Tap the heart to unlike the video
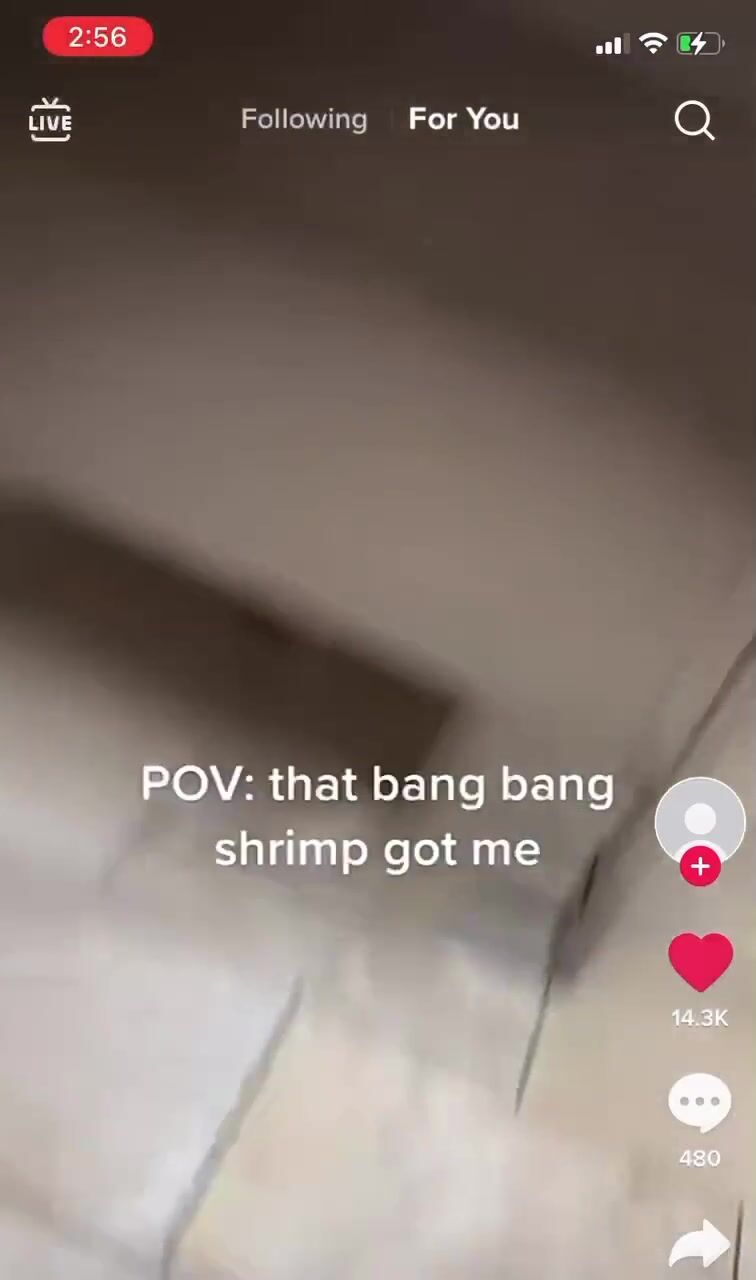 tap(700, 962)
